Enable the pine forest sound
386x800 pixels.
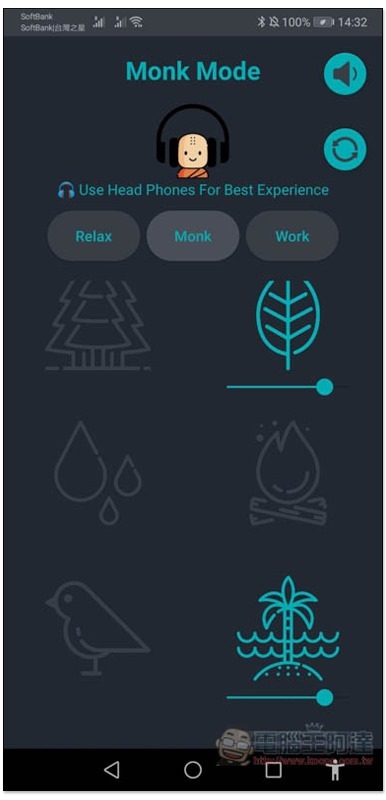point(97,325)
